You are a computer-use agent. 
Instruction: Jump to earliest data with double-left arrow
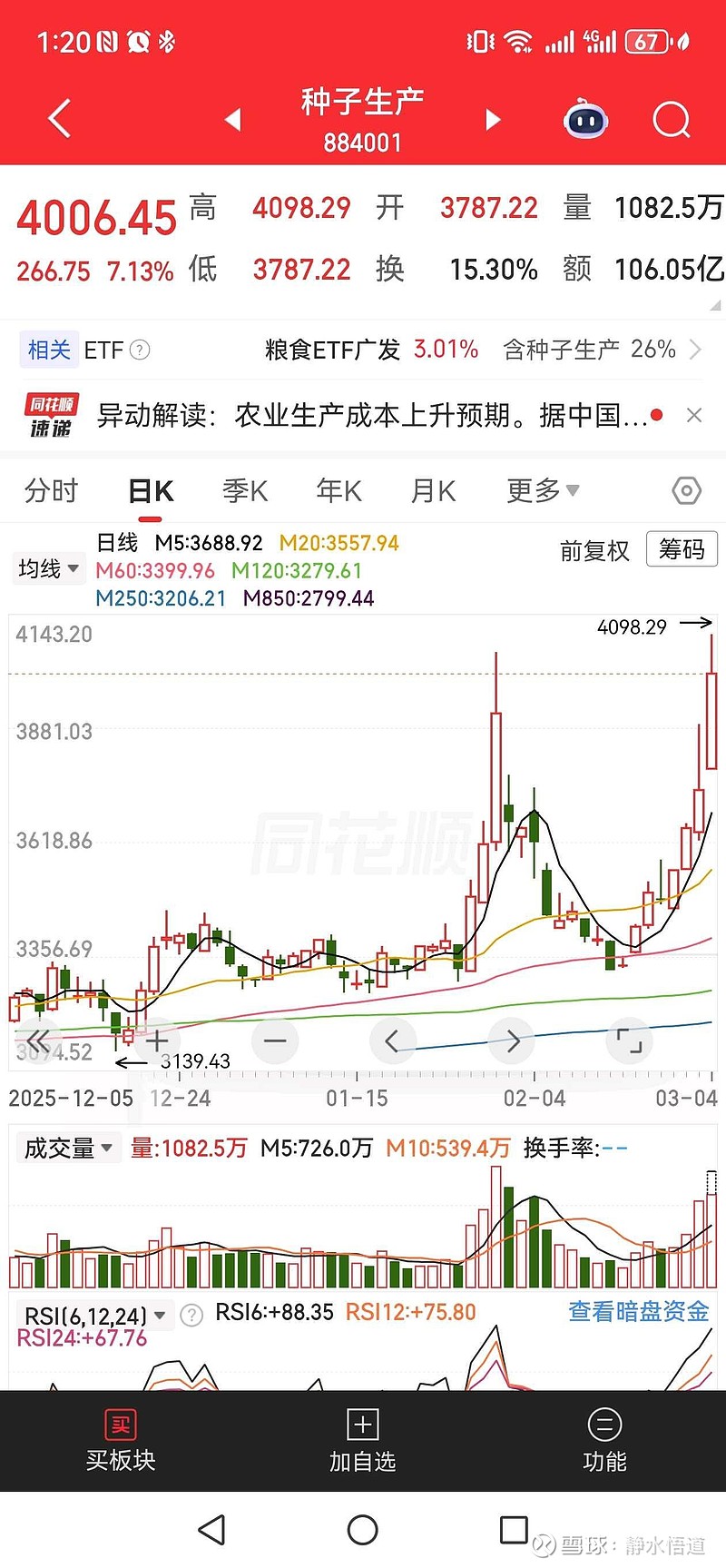click(x=38, y=1041)
